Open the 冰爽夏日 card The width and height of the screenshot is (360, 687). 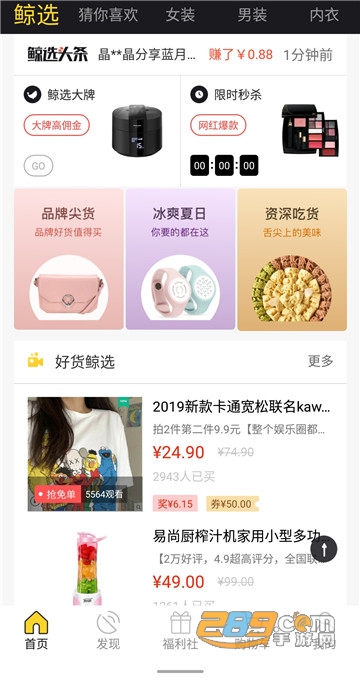pos(180,259)
